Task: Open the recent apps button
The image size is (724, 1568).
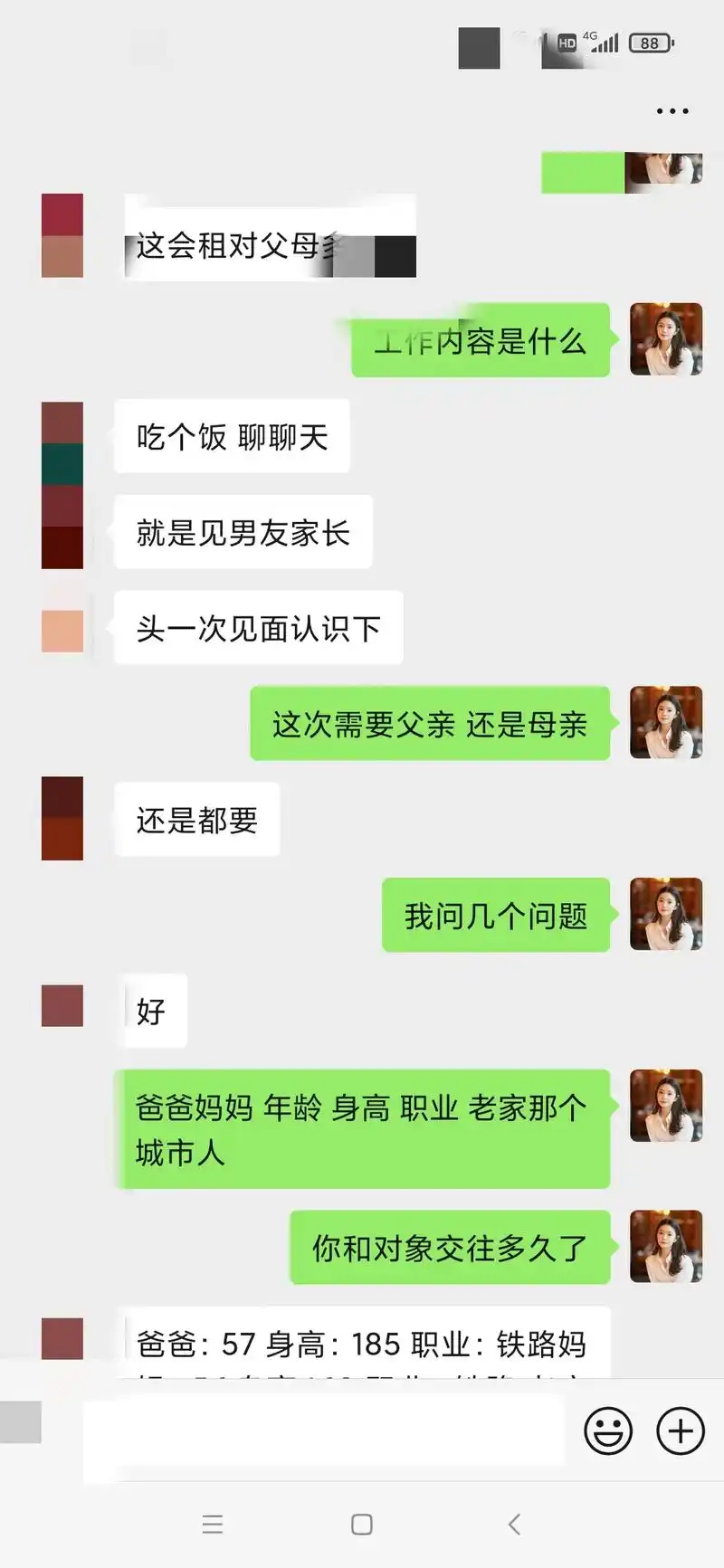Action: pyautogui.click(x=214, y=1524)
